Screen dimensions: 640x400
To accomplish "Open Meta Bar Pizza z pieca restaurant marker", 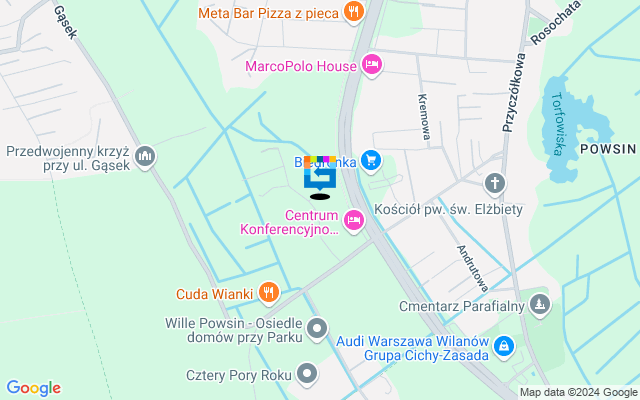I will [353, 12].
